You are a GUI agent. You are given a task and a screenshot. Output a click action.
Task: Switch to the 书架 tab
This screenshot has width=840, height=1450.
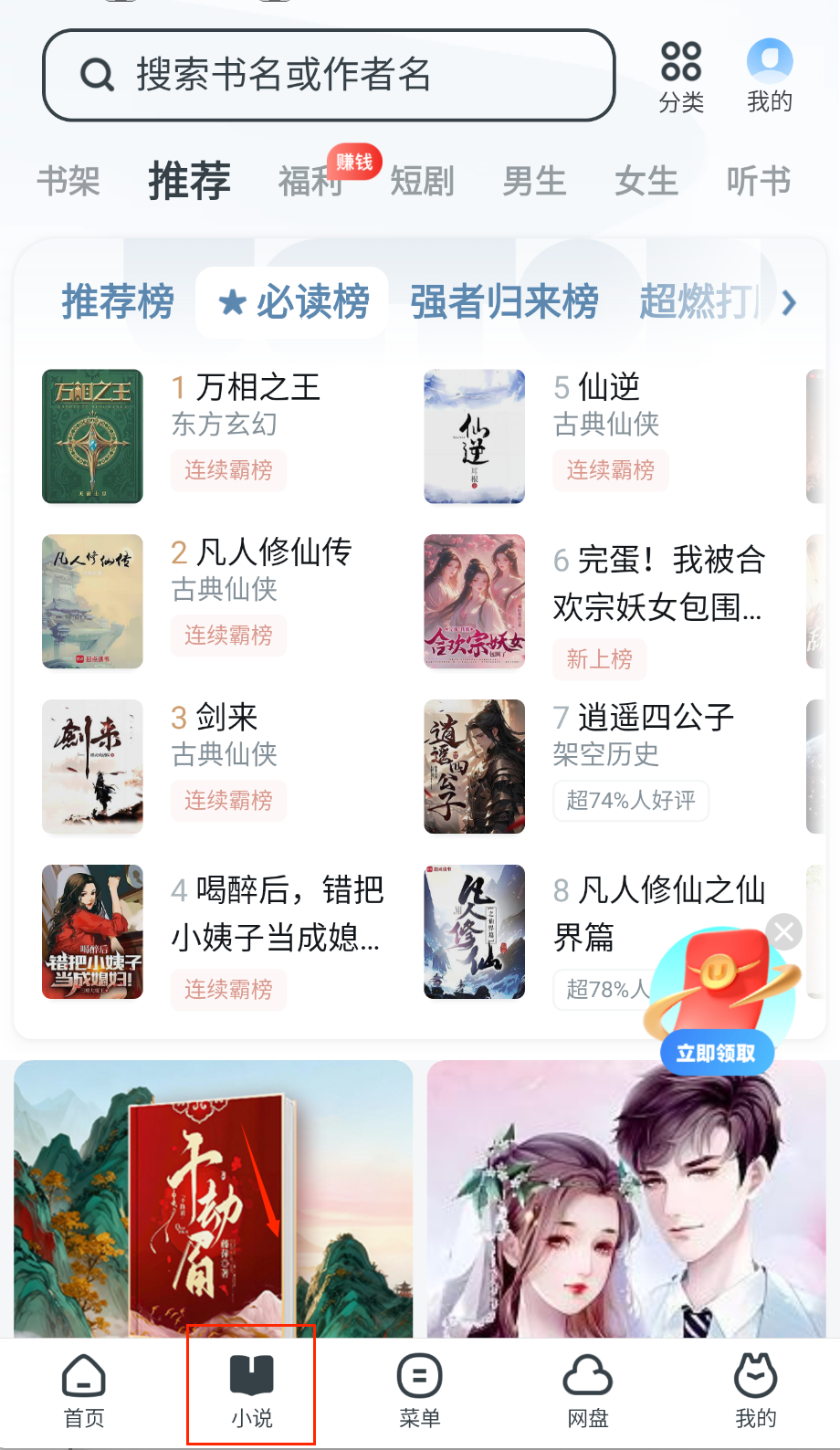68,181
